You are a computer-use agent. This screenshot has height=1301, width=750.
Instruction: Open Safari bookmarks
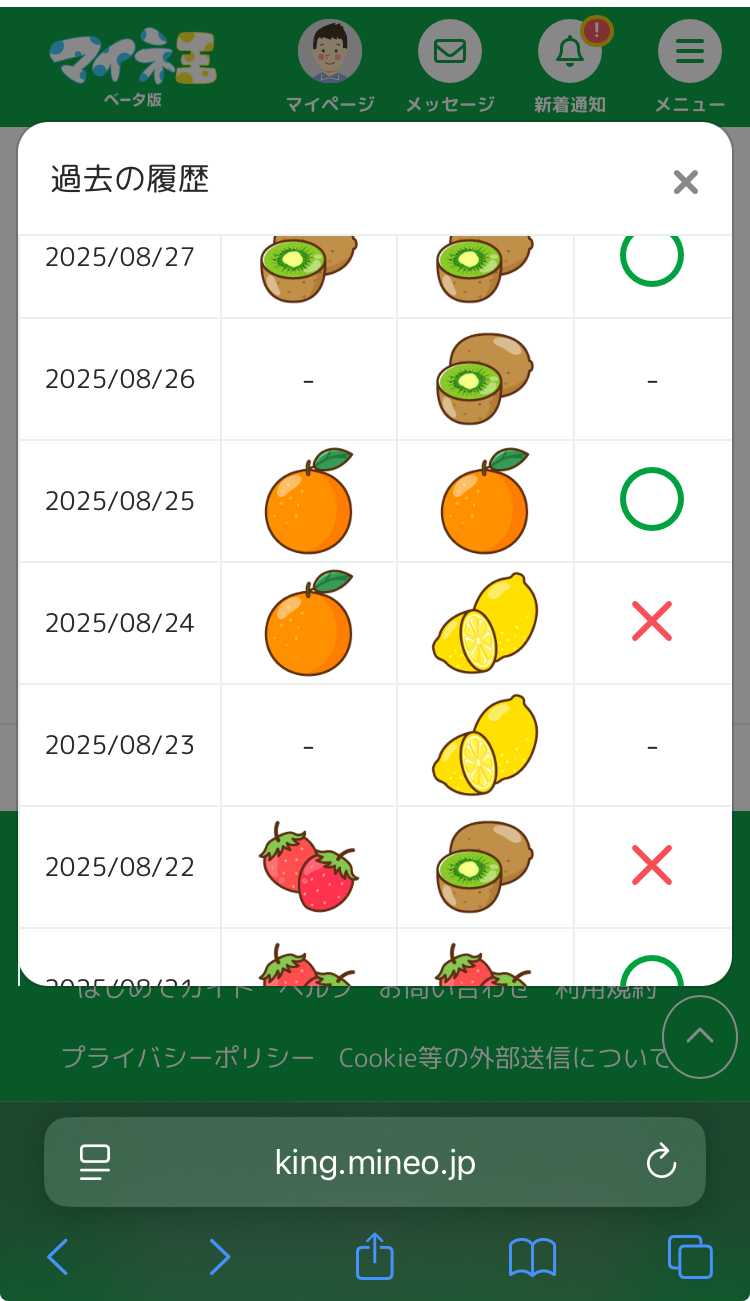pos(532,1257)
